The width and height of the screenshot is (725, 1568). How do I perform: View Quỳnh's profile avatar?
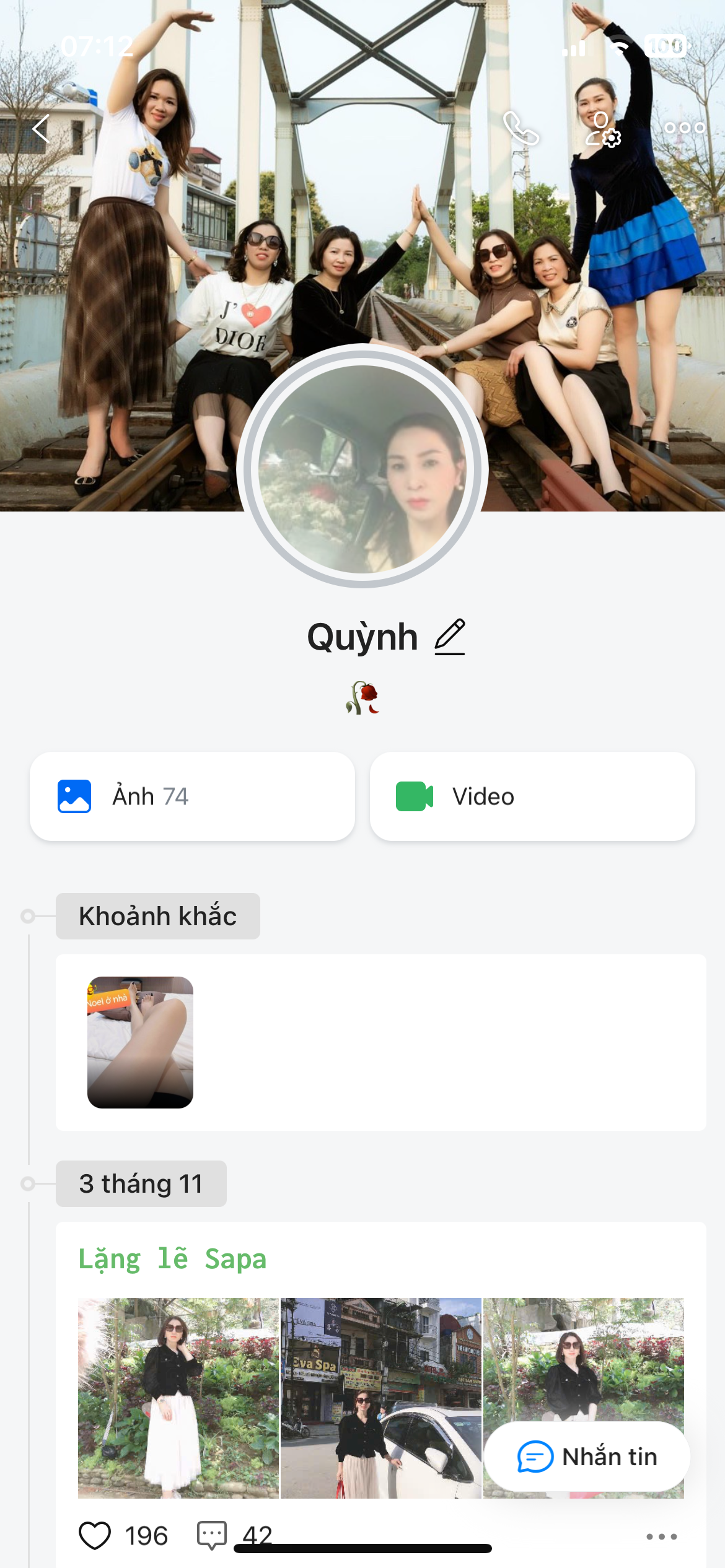pyautogui.click(x=362, y=468)
